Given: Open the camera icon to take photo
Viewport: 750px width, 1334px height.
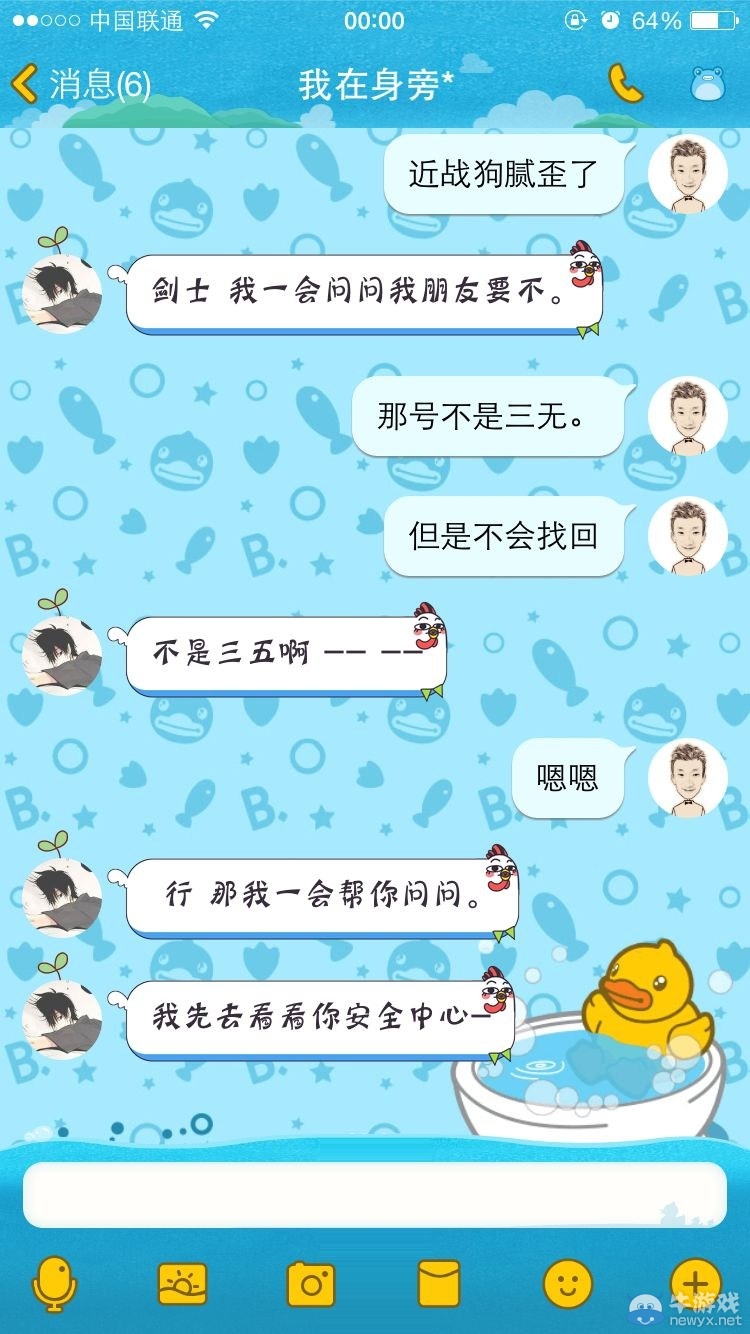Looking at the screenshot, I should 312,1286.
